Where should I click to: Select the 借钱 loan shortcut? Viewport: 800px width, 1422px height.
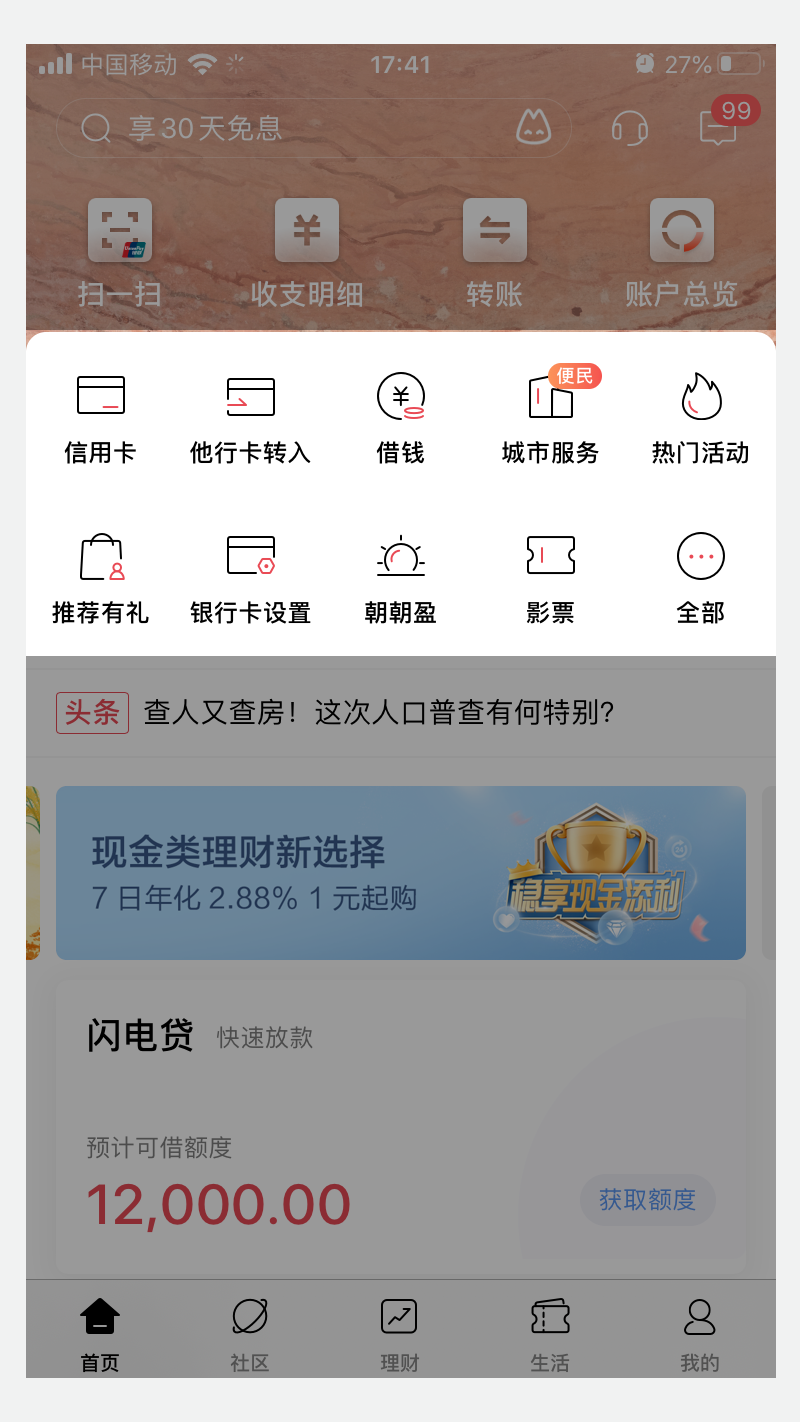click(x=400, y=417)
